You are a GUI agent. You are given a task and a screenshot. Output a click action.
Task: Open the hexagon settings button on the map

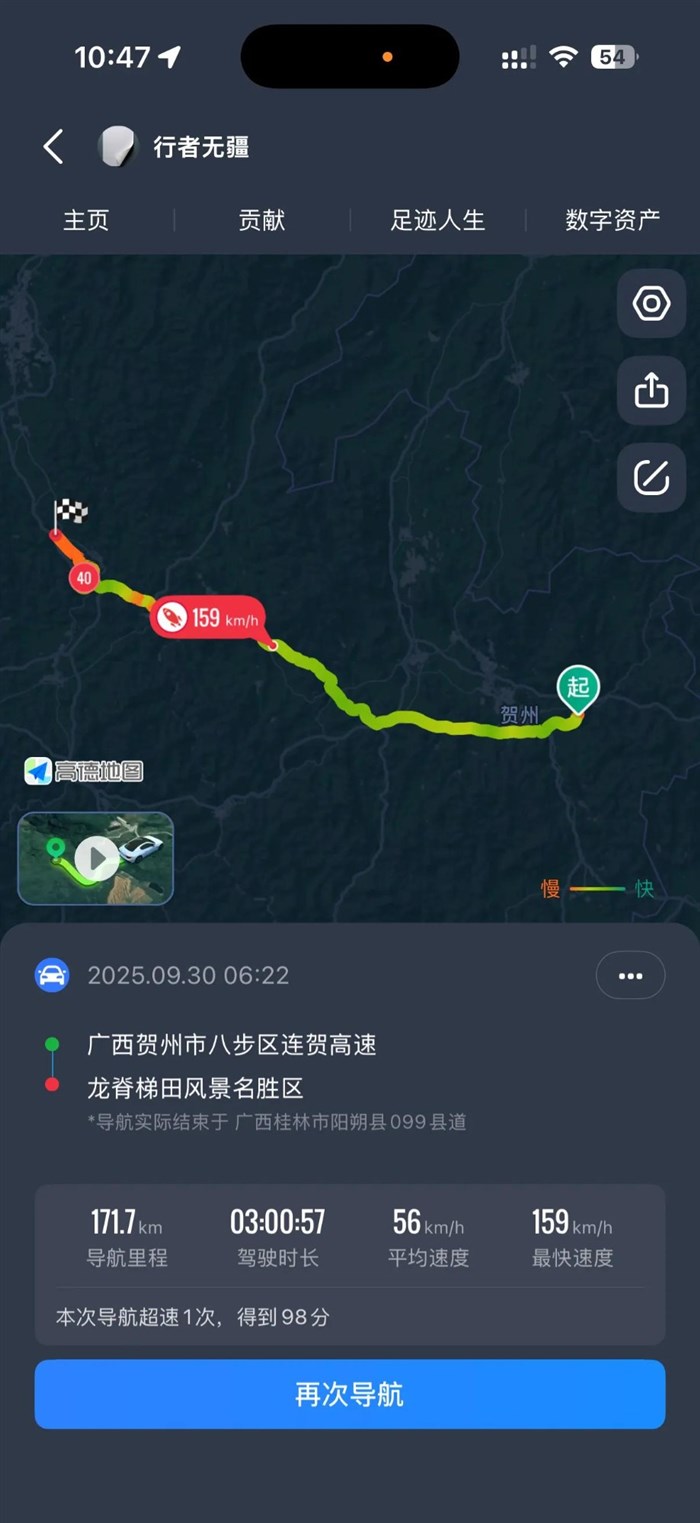651,303
